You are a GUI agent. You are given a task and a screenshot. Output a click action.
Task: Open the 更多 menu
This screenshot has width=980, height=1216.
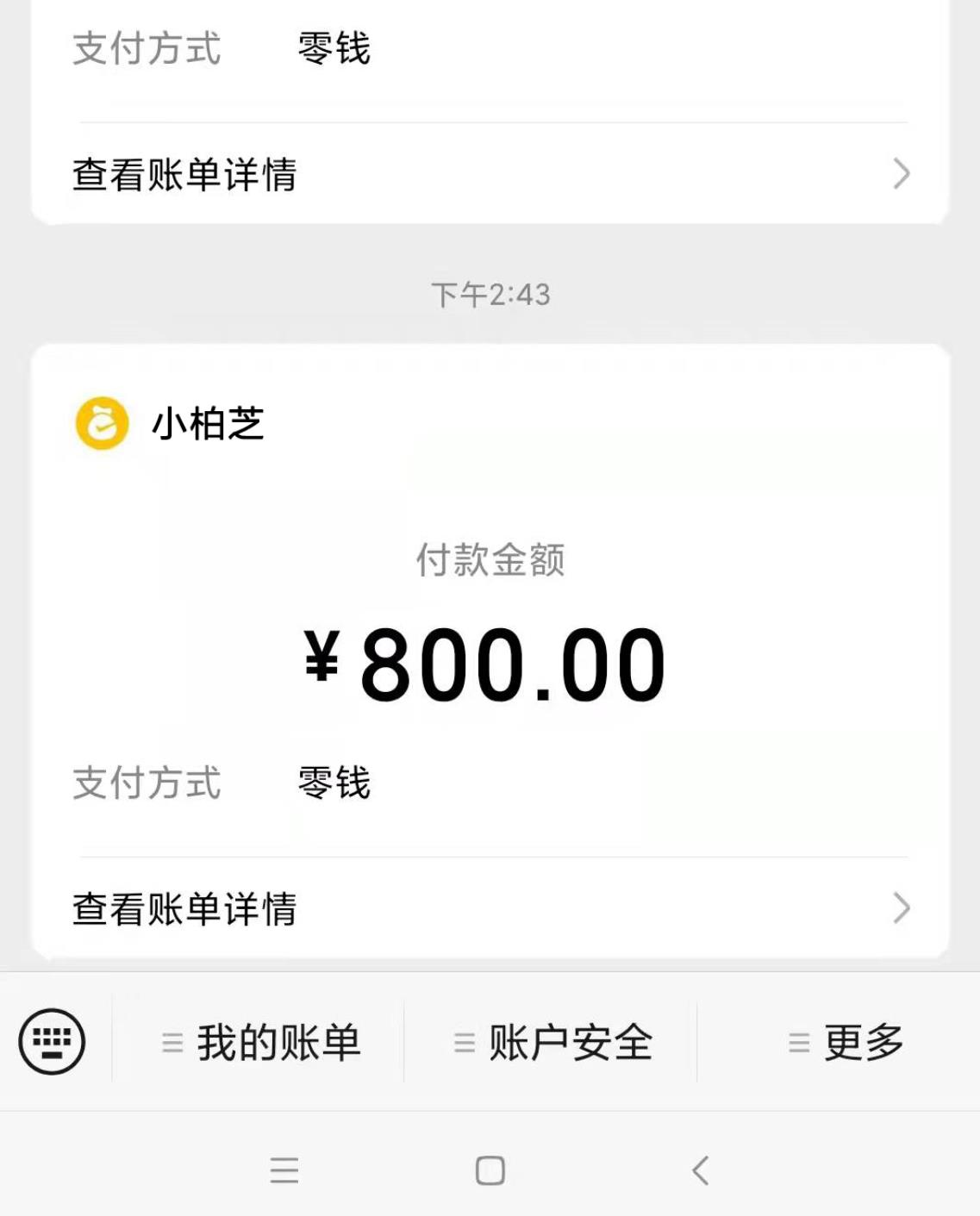pos(846,1043)
